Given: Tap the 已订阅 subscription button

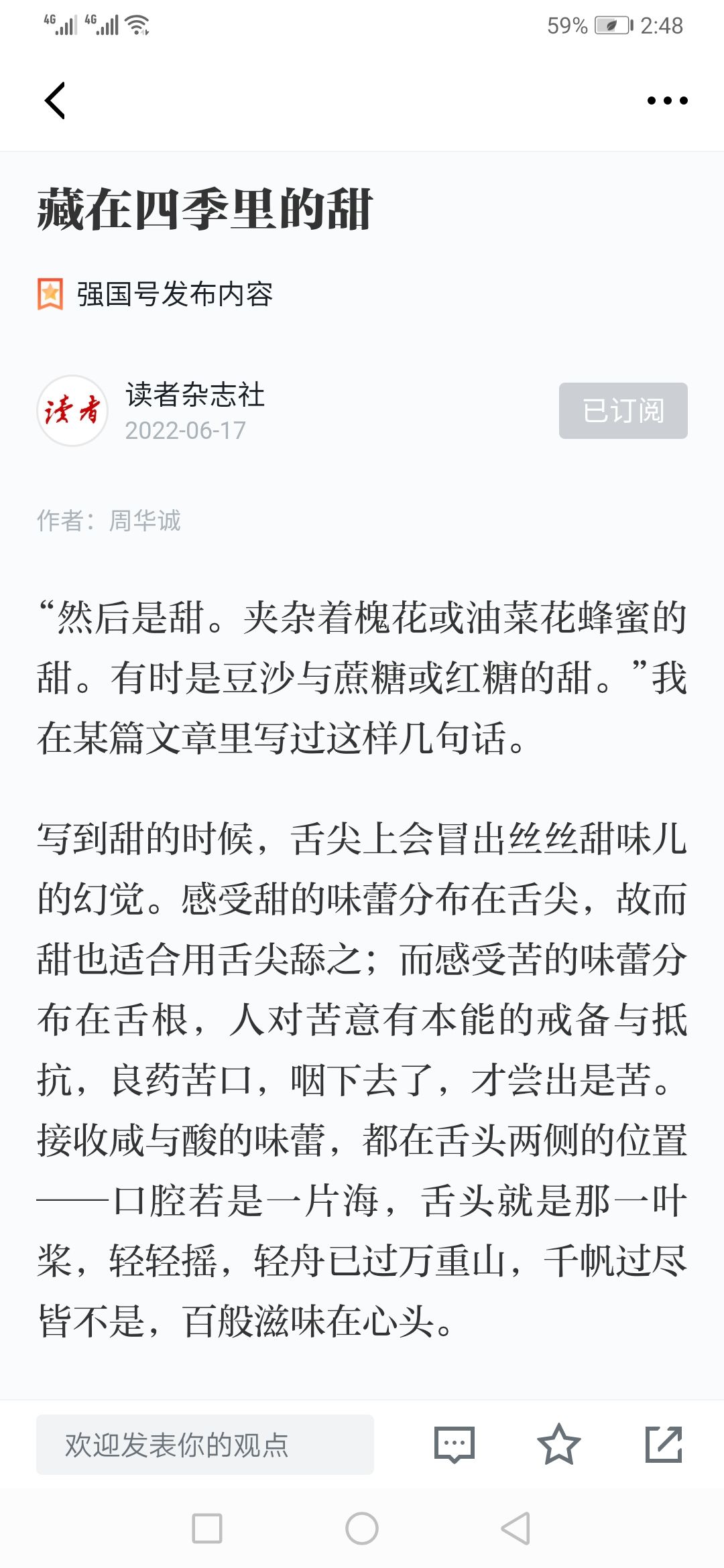Looking at the screenshot, I should [x=623, y=411].
